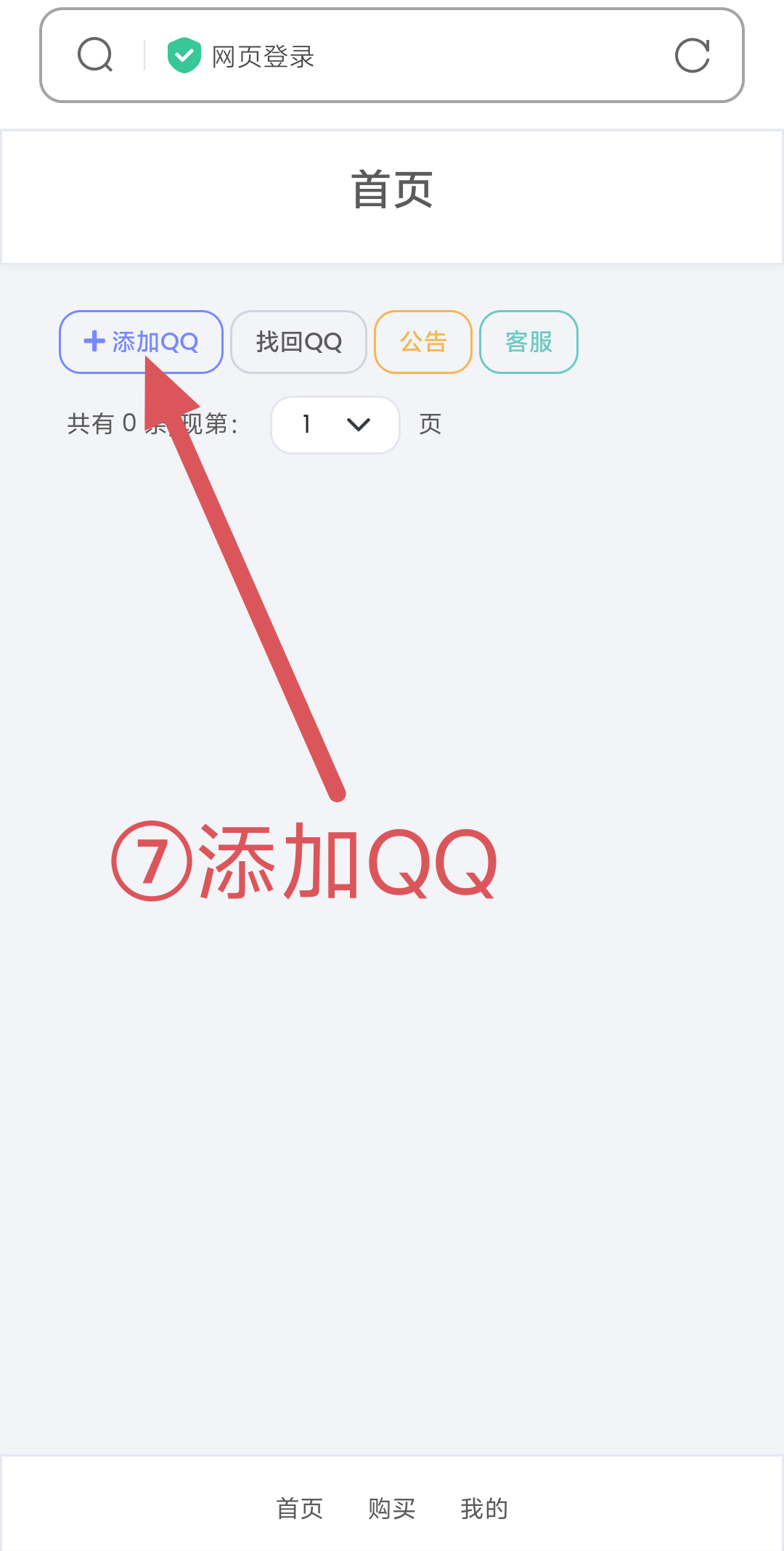Open the 我的 tab
Screen dimensions: 784x1551
484,1509
